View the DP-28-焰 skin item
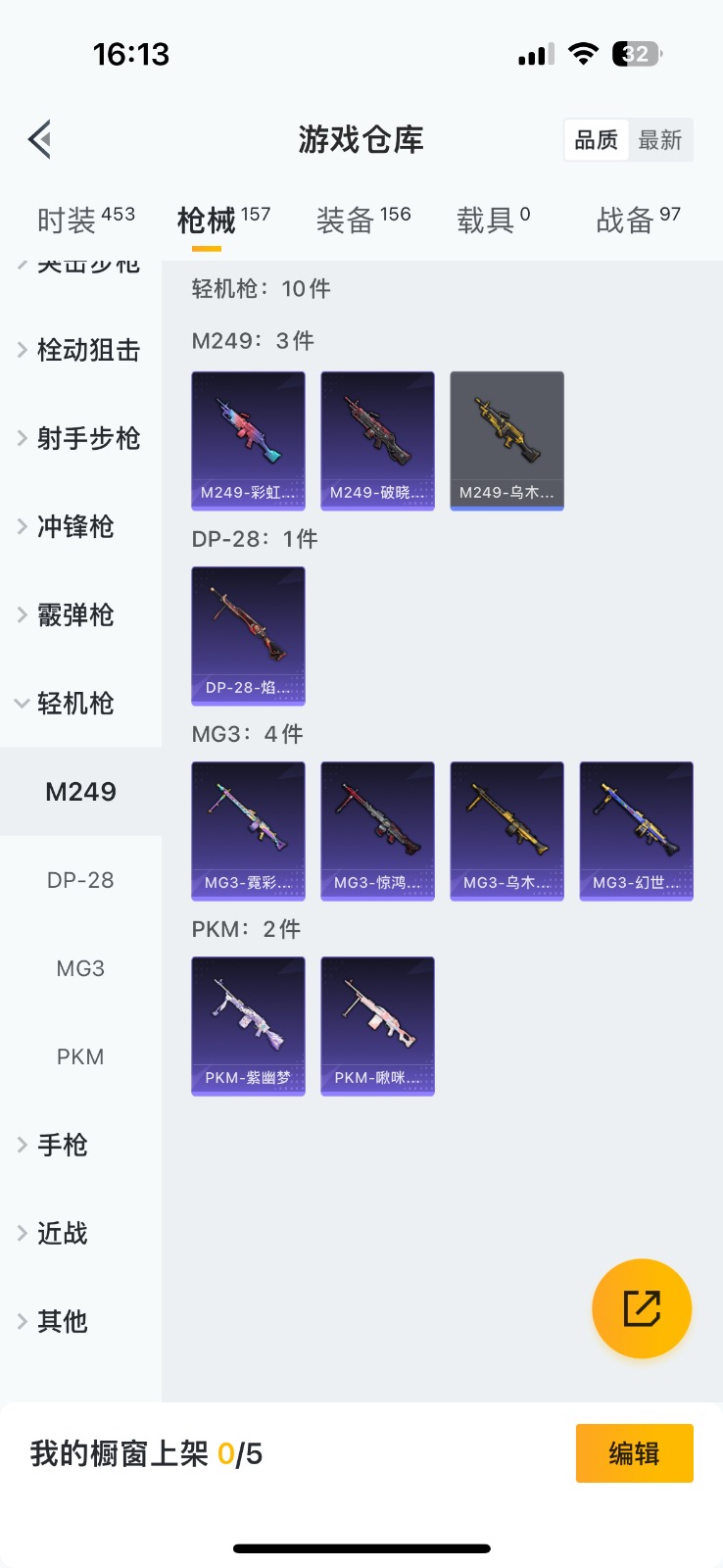 click(x=248, y=635)
